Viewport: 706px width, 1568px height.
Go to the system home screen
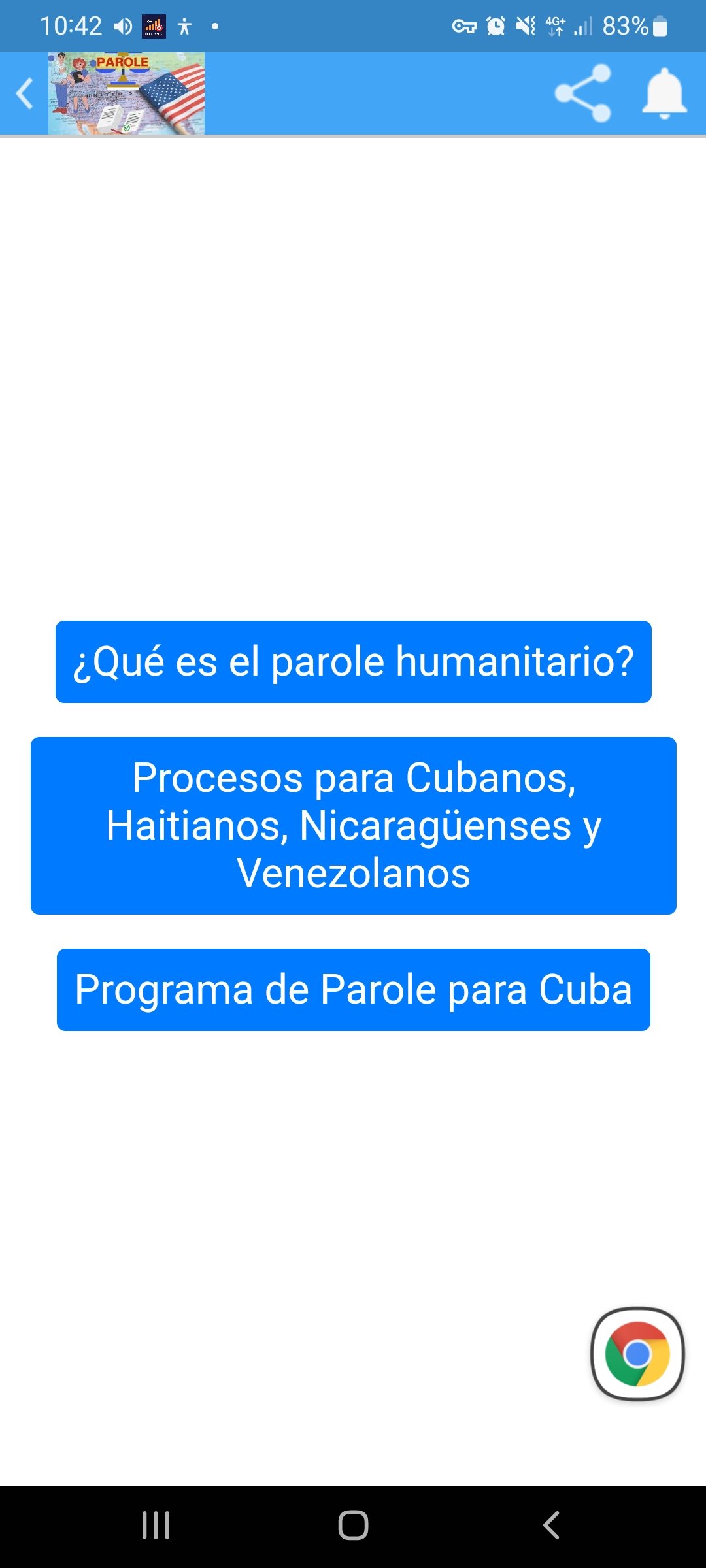click(x=353, y=1526)
